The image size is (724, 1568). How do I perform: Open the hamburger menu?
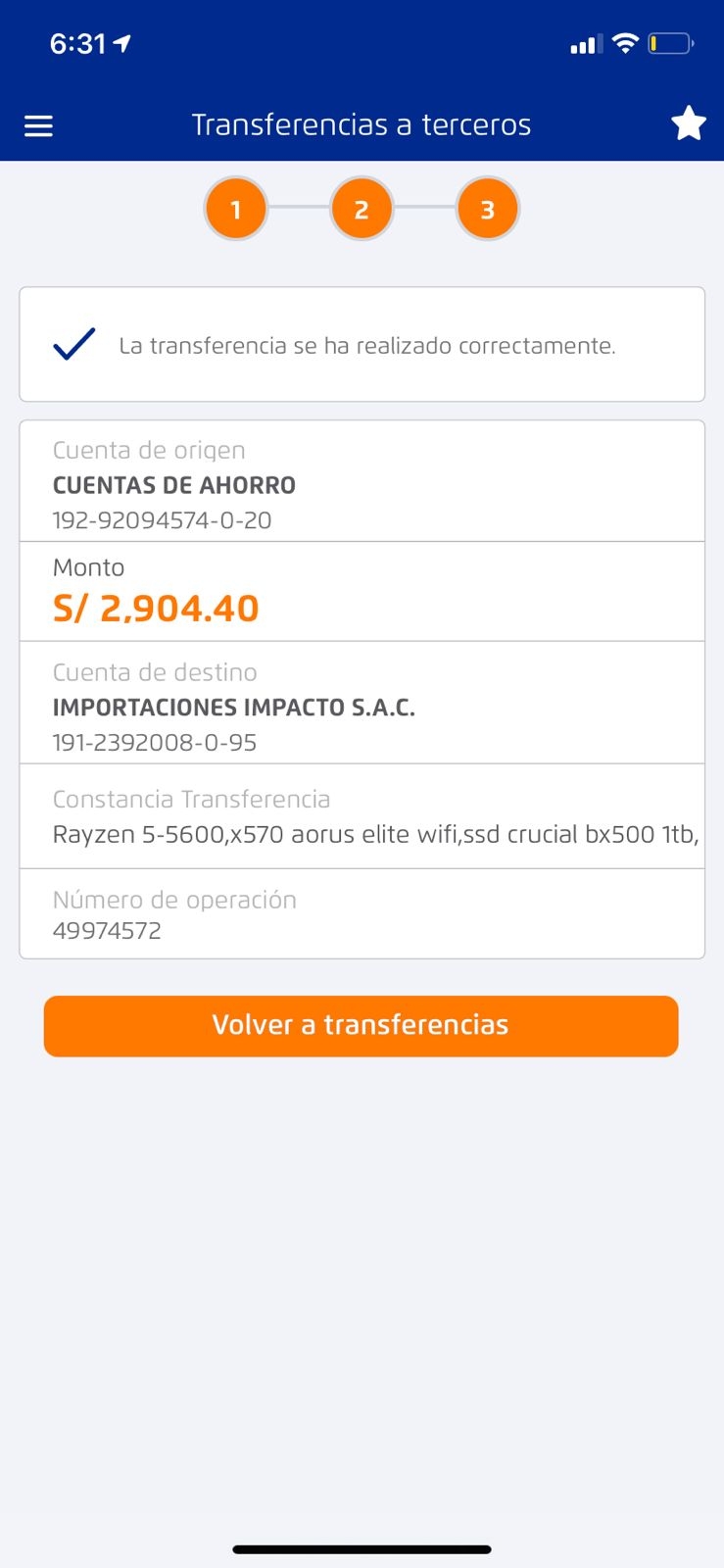click(x=38, y=125)
